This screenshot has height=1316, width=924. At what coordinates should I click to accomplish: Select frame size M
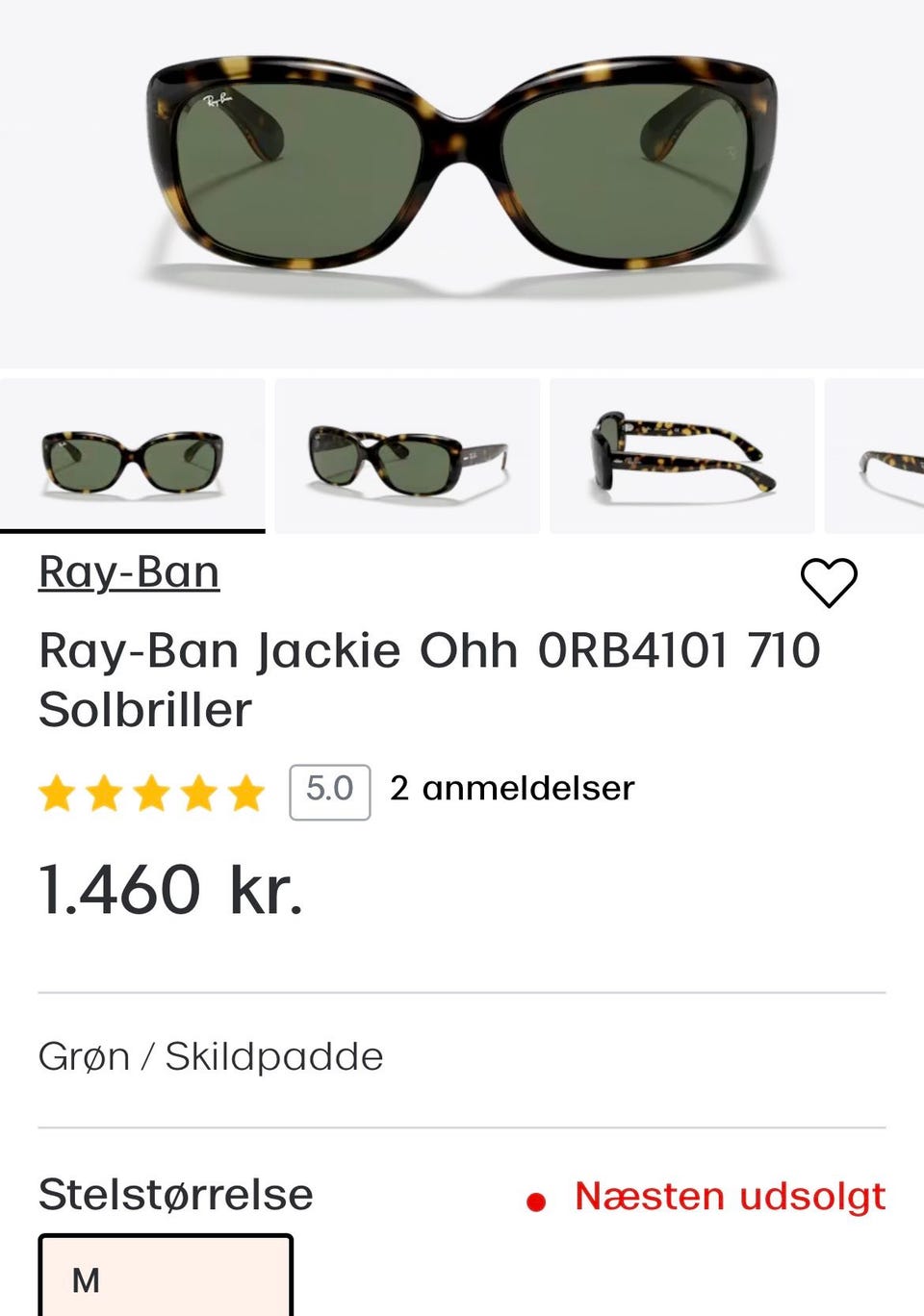pos(166,1278)
